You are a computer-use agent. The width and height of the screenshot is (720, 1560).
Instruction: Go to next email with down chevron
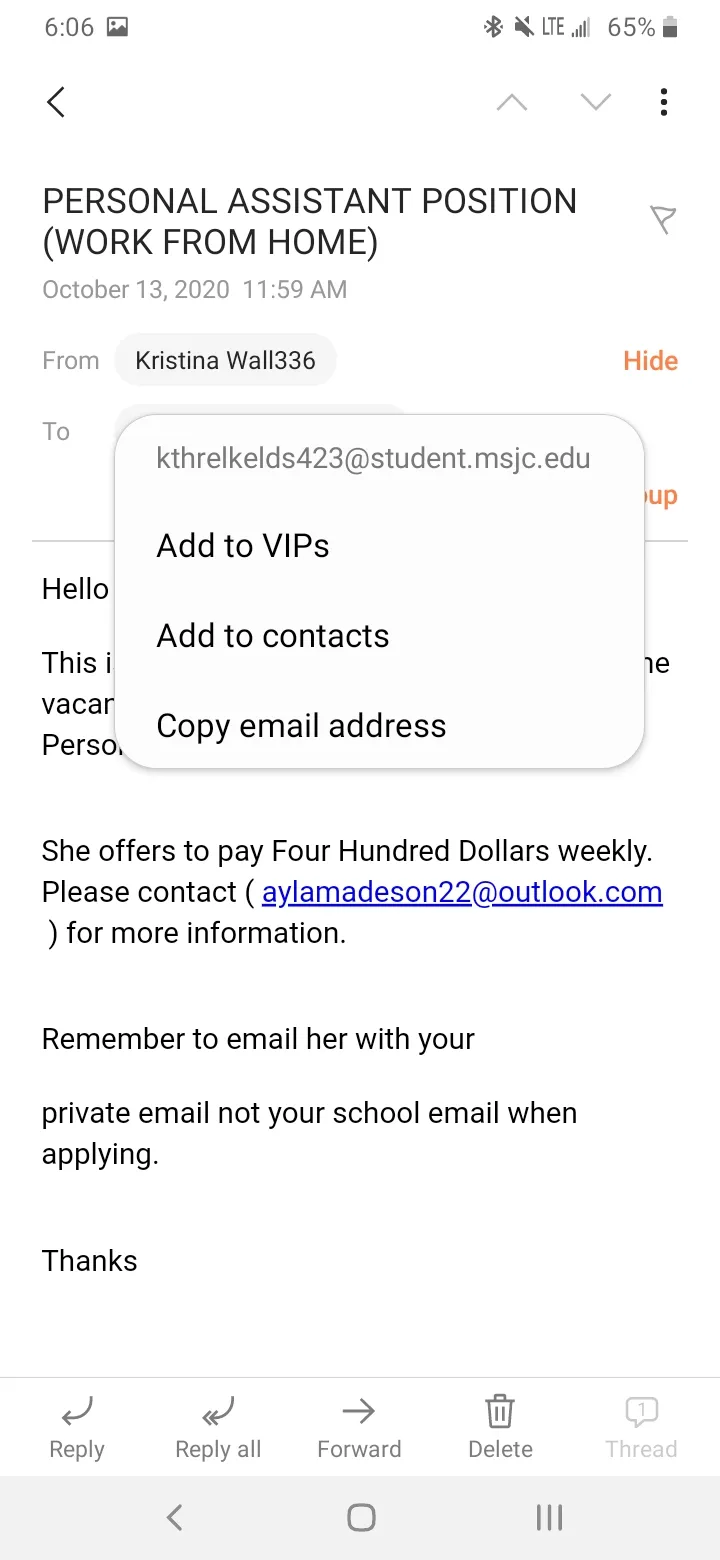pos(596,102)
